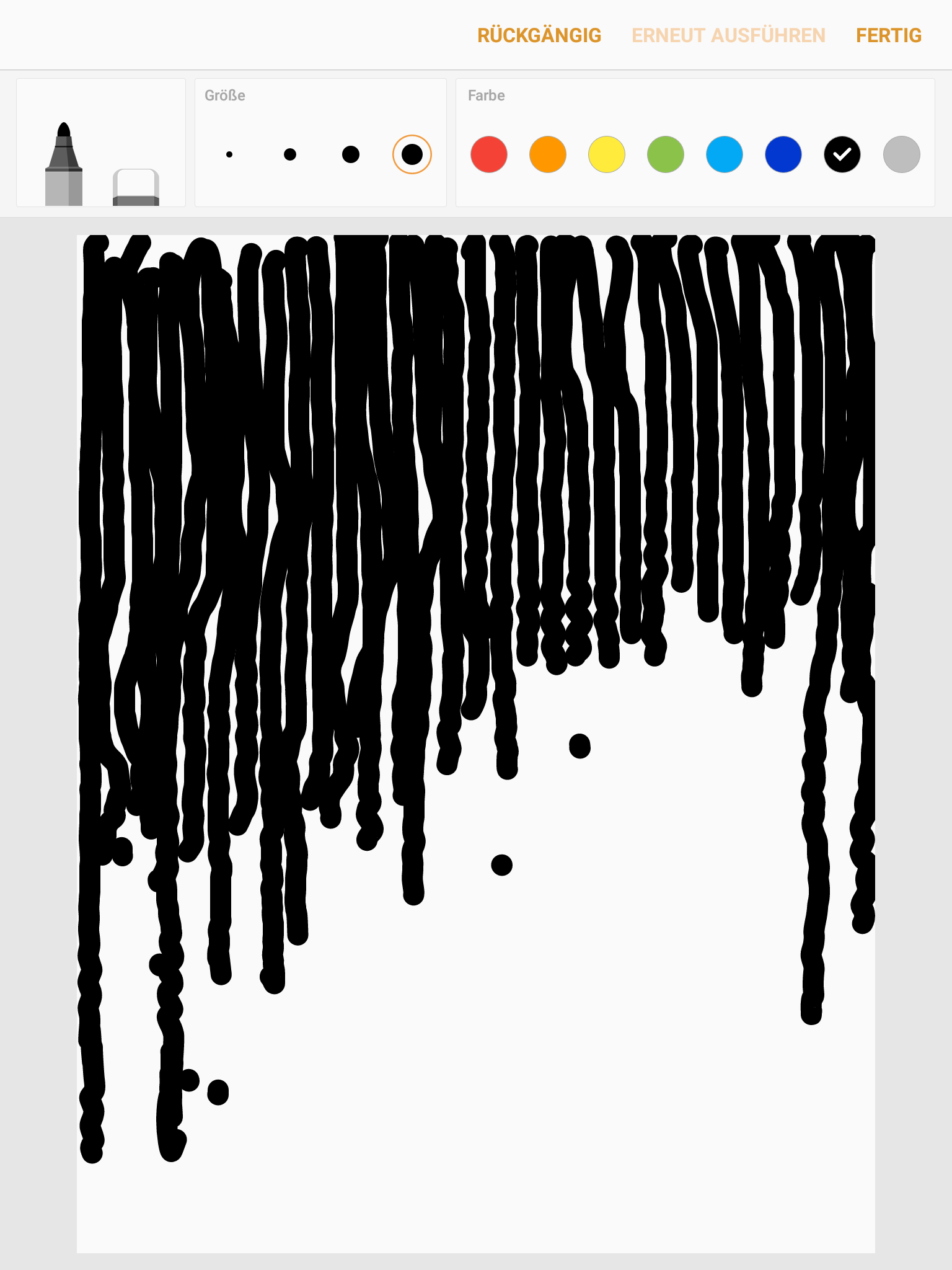Choose the third brush size
The width and height of the screenshot is (952, 1270).
(x=350, y=154)
